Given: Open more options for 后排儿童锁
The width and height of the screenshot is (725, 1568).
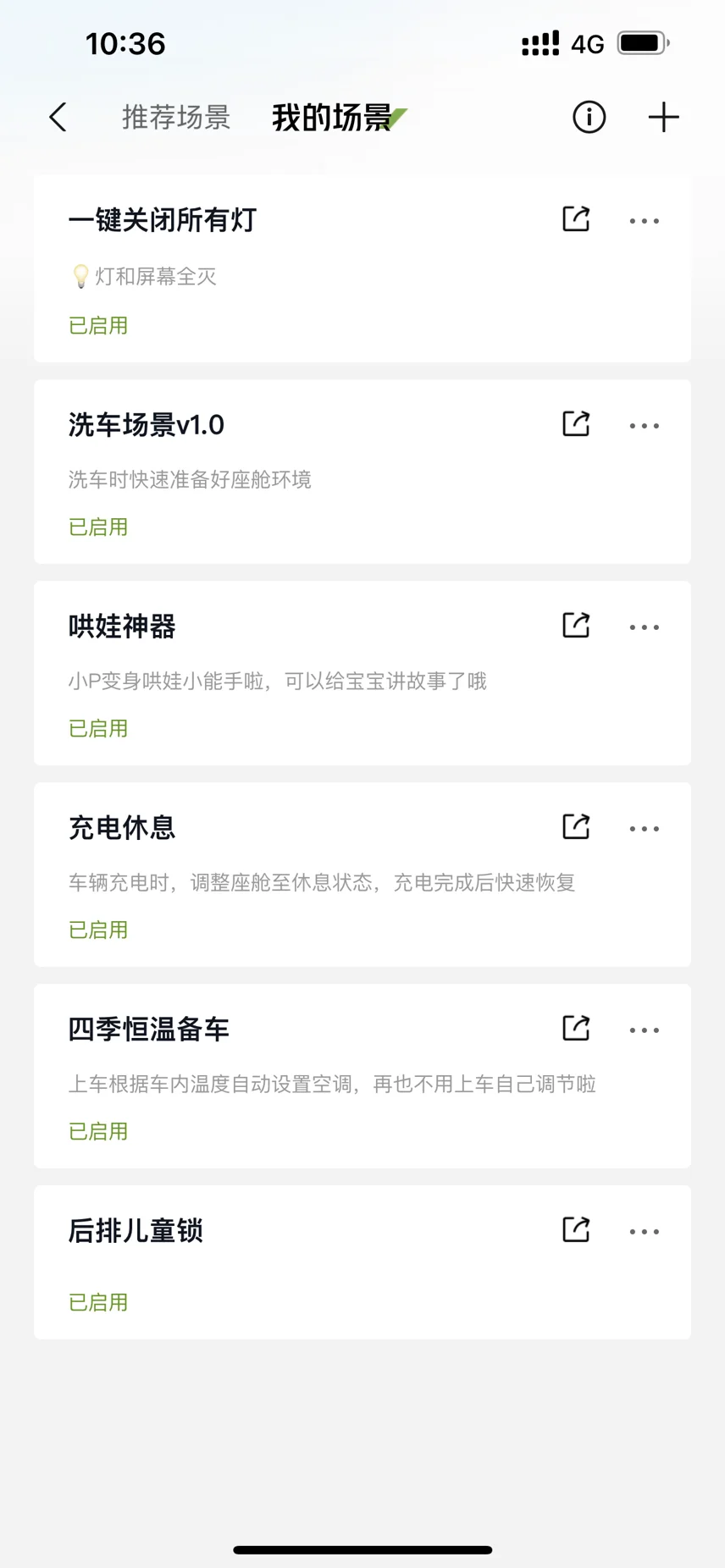Looking at the screenshot, I should pyautogui.click(x=644, y=1232).
